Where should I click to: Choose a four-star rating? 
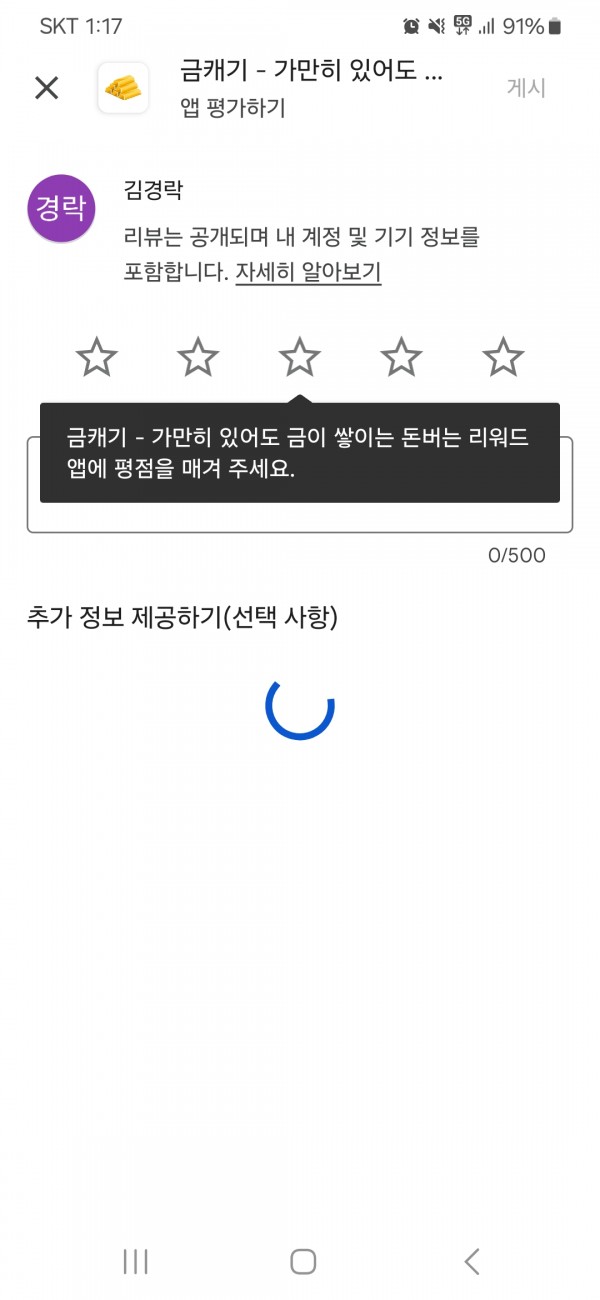(401, 357)
